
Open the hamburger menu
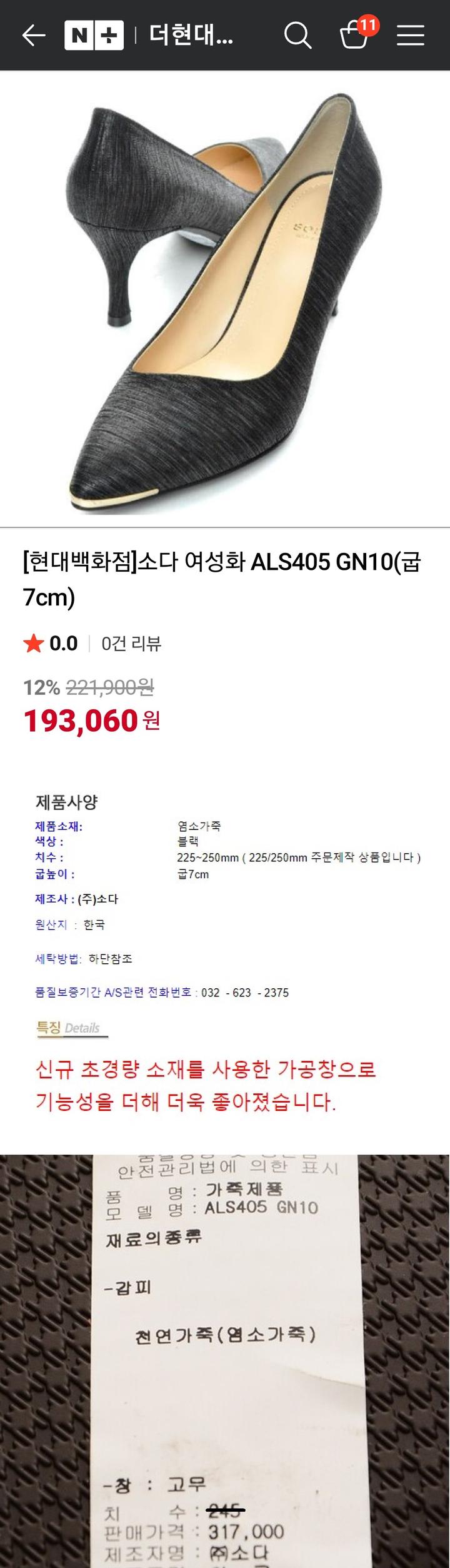411,36
